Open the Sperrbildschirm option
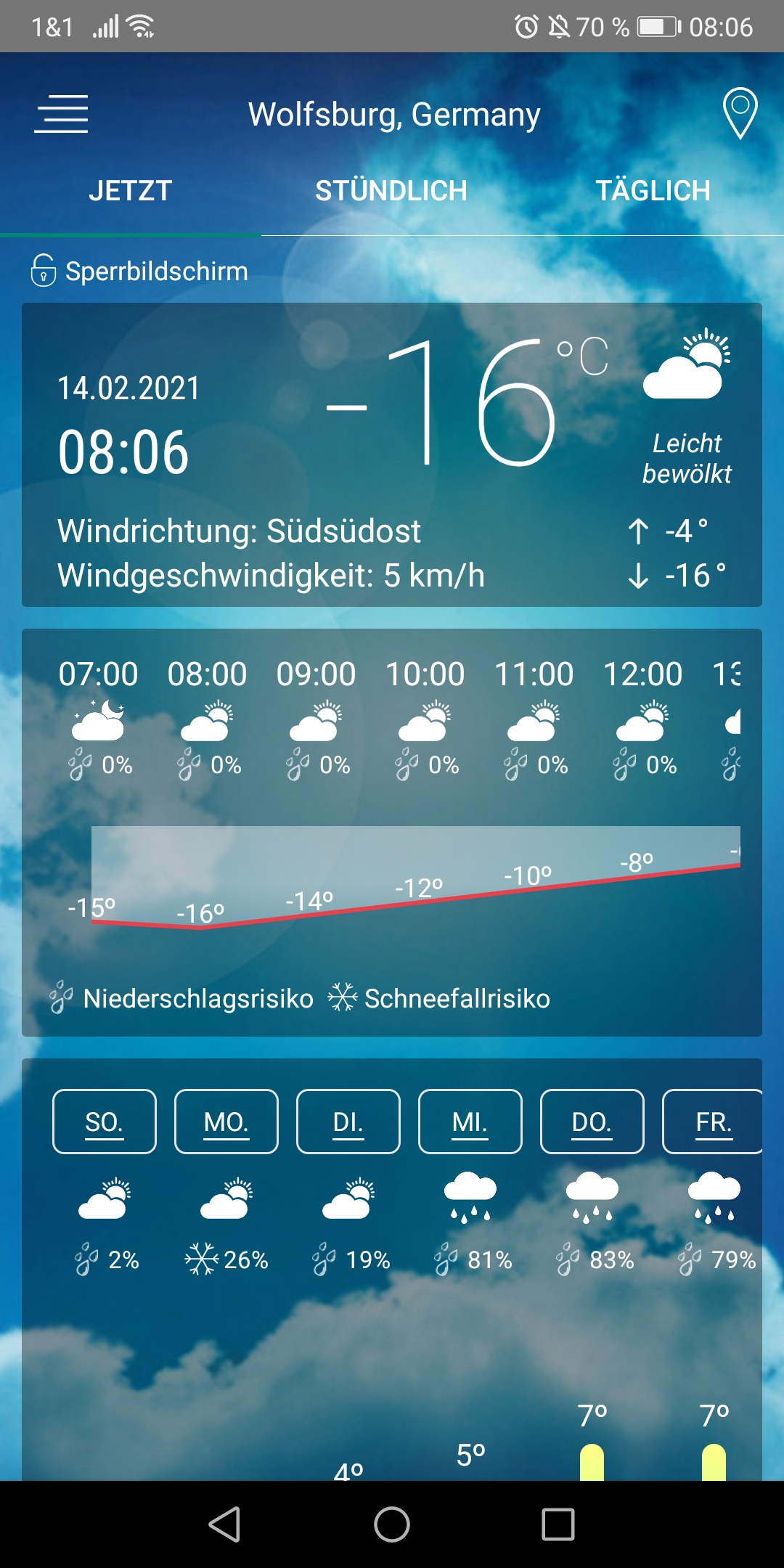This screenshot has width=784, height=1568. click(139, 271)
